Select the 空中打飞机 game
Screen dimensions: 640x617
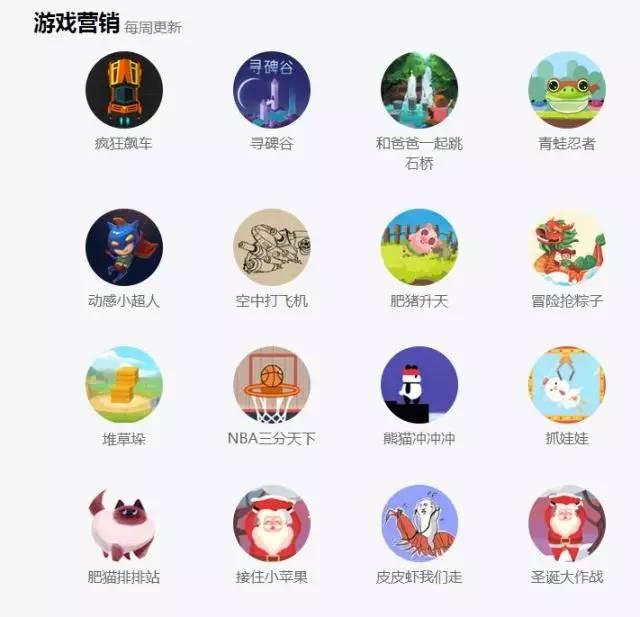point(272,247)
